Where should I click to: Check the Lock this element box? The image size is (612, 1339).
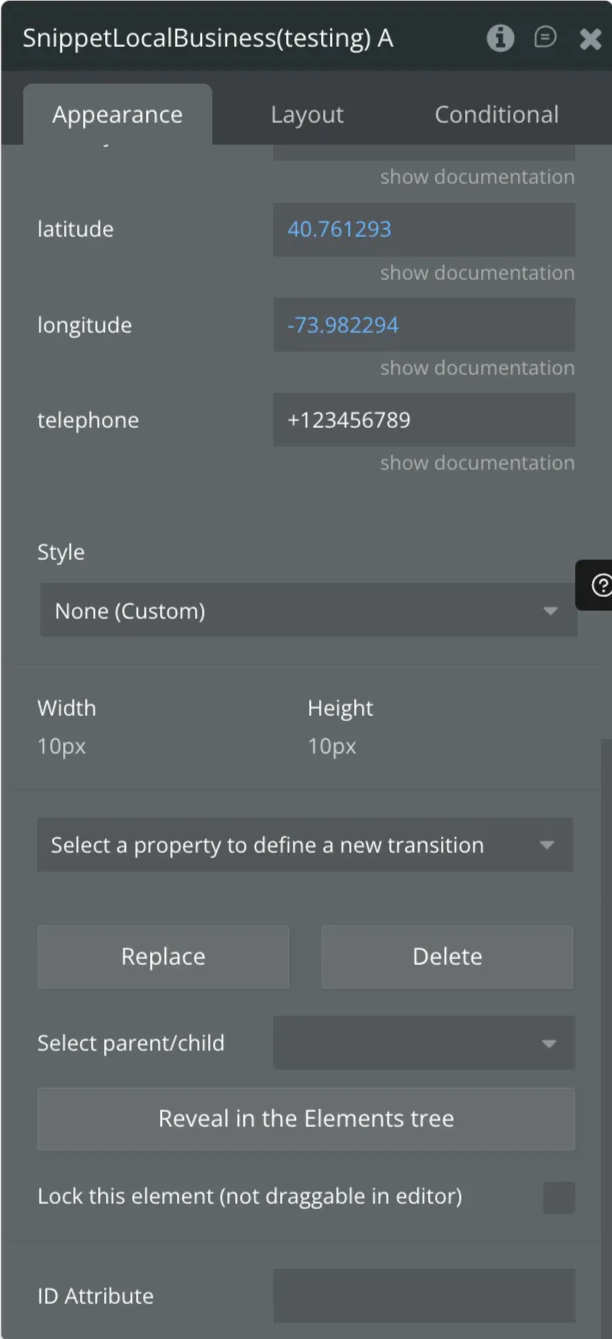tap(559, 1197)
